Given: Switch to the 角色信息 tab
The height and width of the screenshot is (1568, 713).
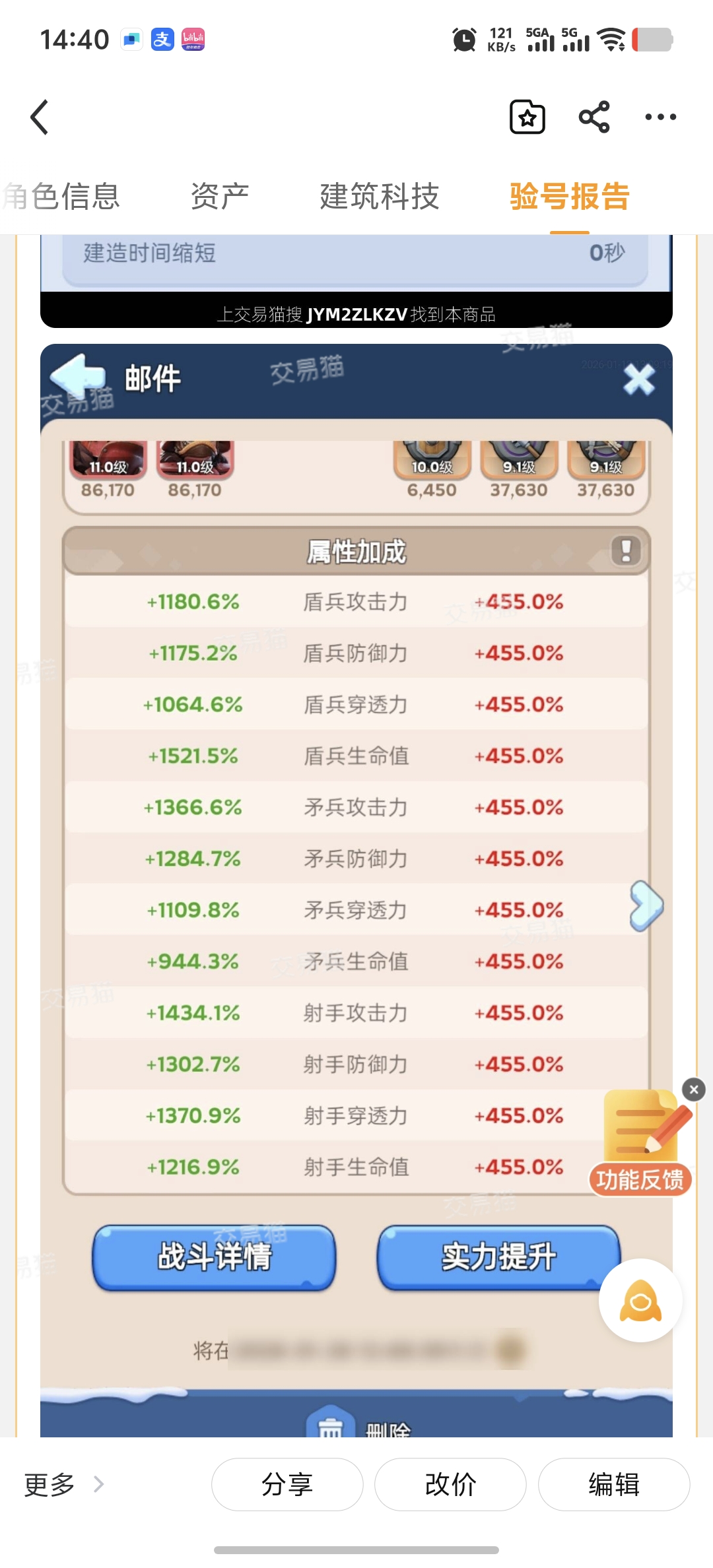Looking at the screenshot, I should pos(63,197).
